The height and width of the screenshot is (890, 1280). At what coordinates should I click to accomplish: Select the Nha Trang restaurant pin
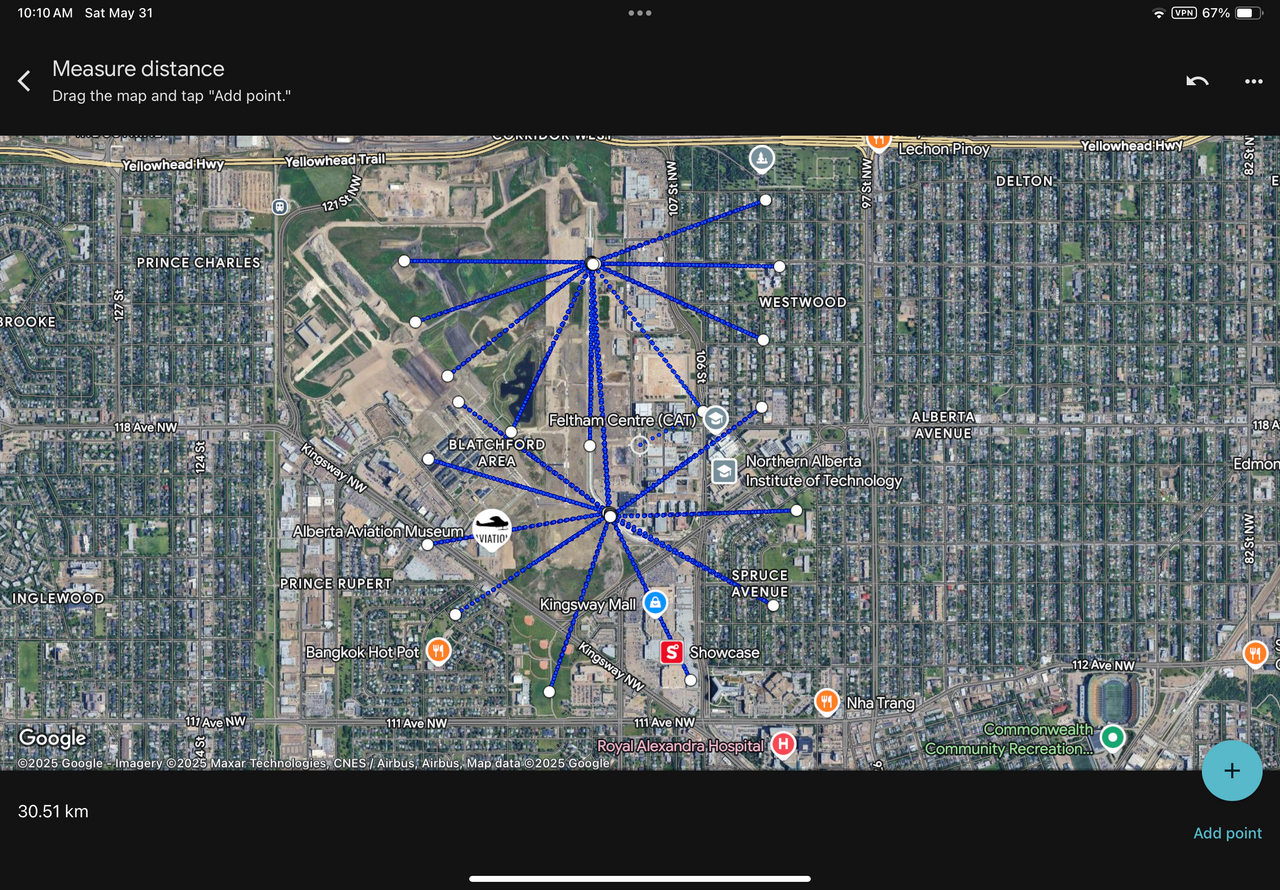(826, 701)
